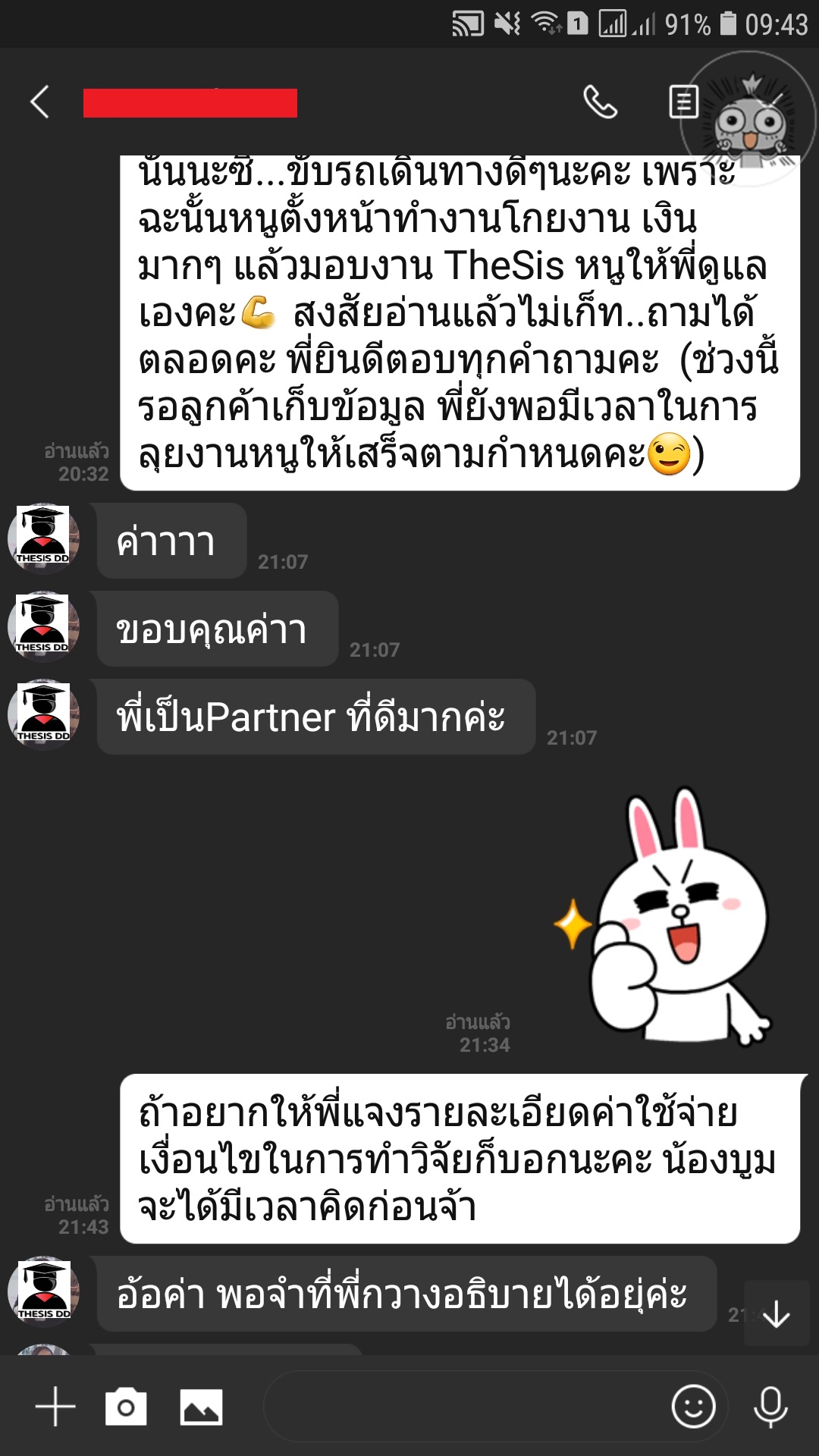Open the camera to take a photo
Viewport: 819px width, 1456px height.
pyautogui.click(x=126, y=1407)
